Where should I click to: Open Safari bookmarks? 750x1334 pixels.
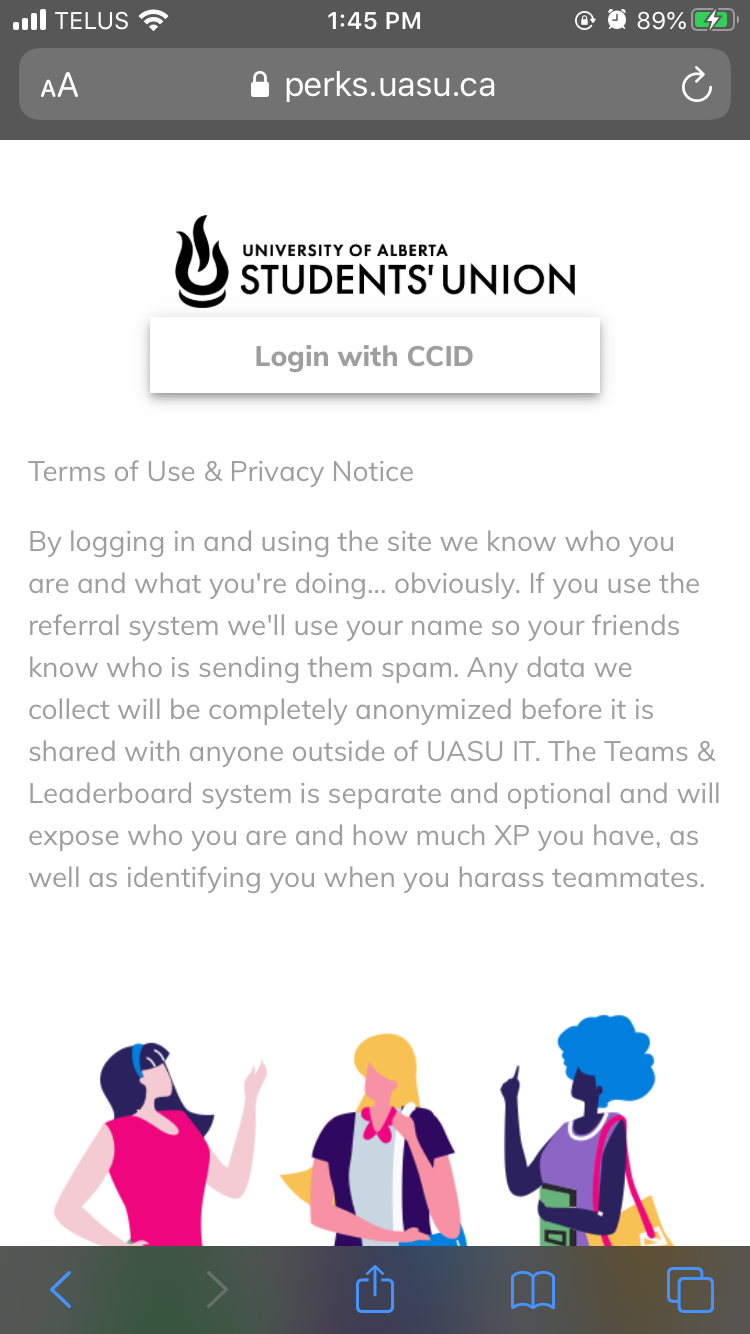tap(533, 1290)
